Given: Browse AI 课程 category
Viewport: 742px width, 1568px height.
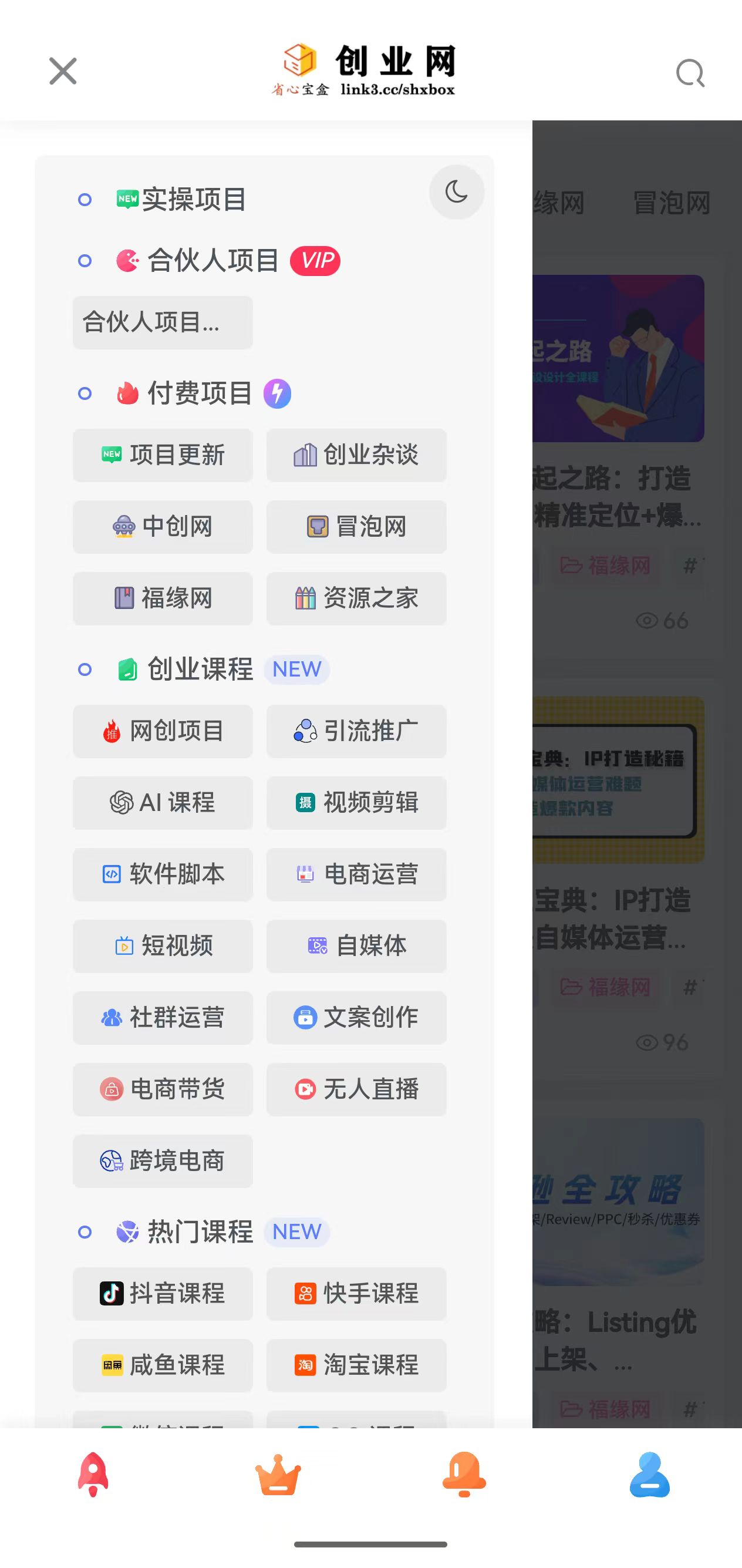Looking at the screenshot, I should point(163,803).
